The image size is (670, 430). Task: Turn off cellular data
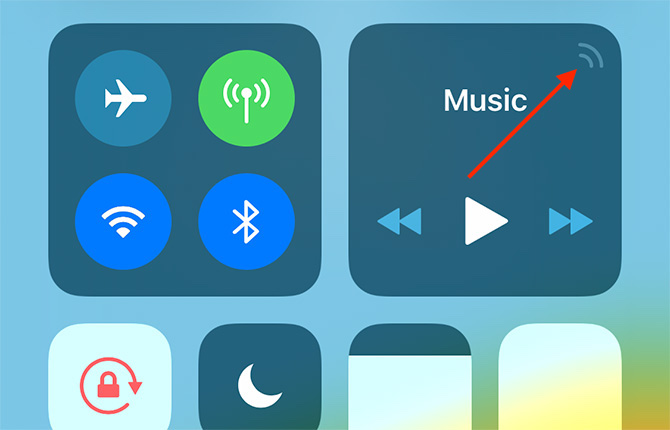[x=246, y=98]
